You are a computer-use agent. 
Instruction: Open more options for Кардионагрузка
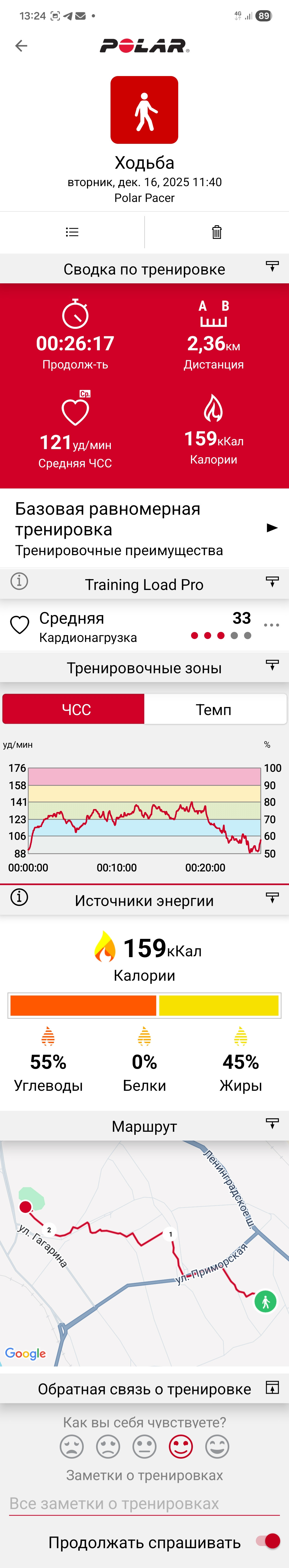pos(271,625)
